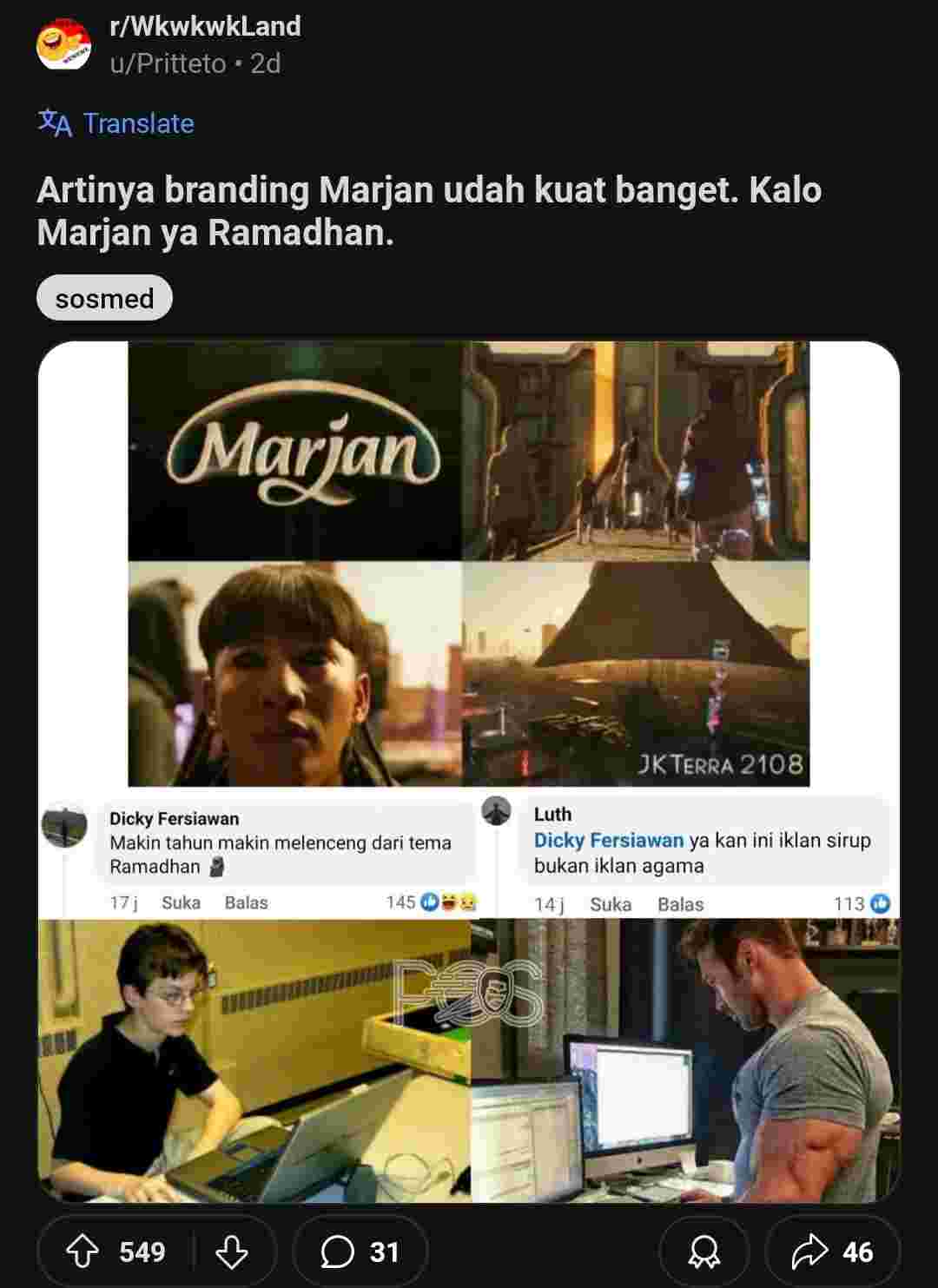This screenshot has width=938, height=1288.
Task: Give an award to this post
Action: click(703, 1252)
